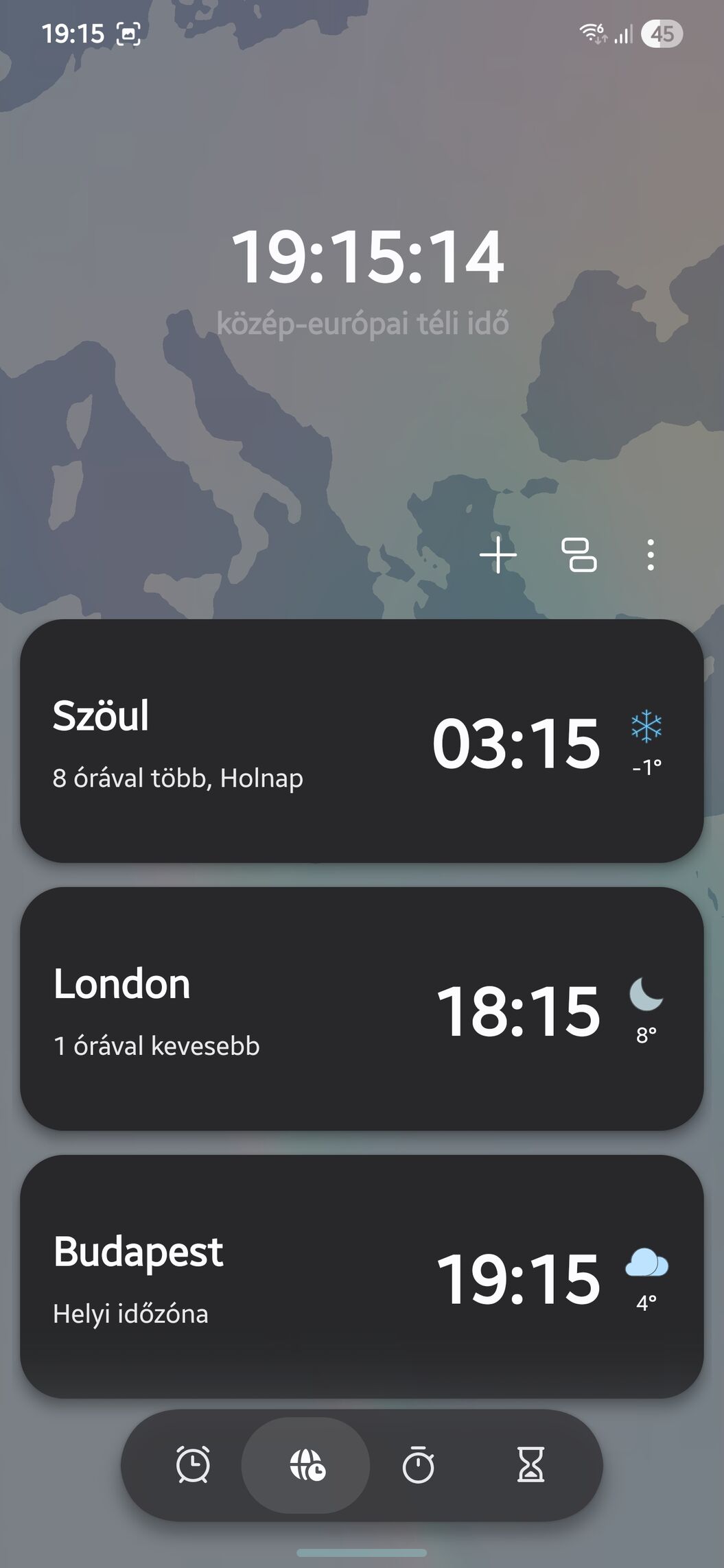Open the time zone converter icon

point(579,555)
